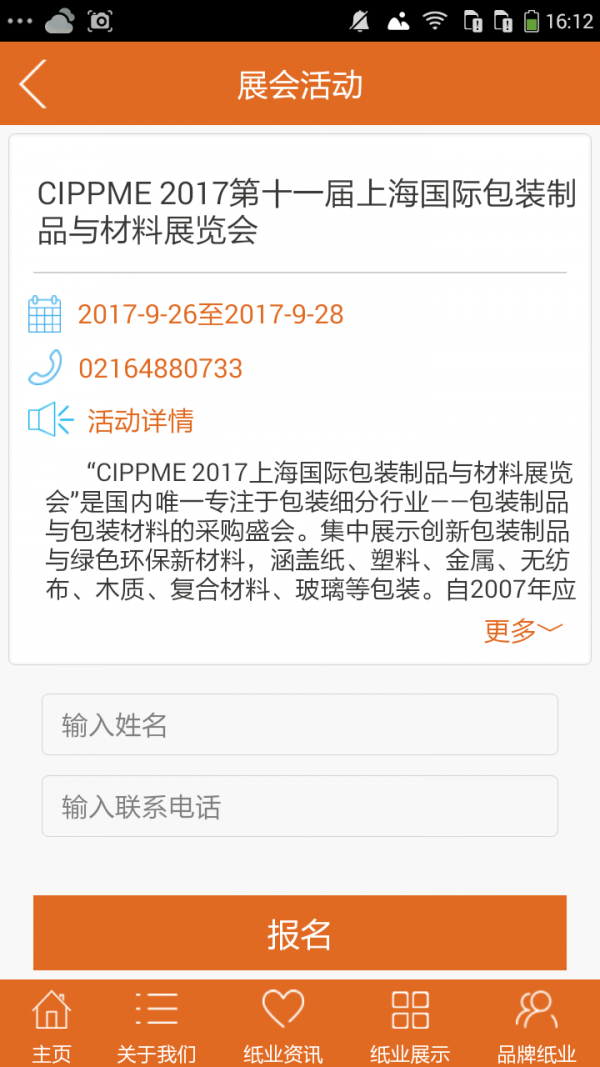Open the 关于我们 tab

click(x=156, y=1024)
